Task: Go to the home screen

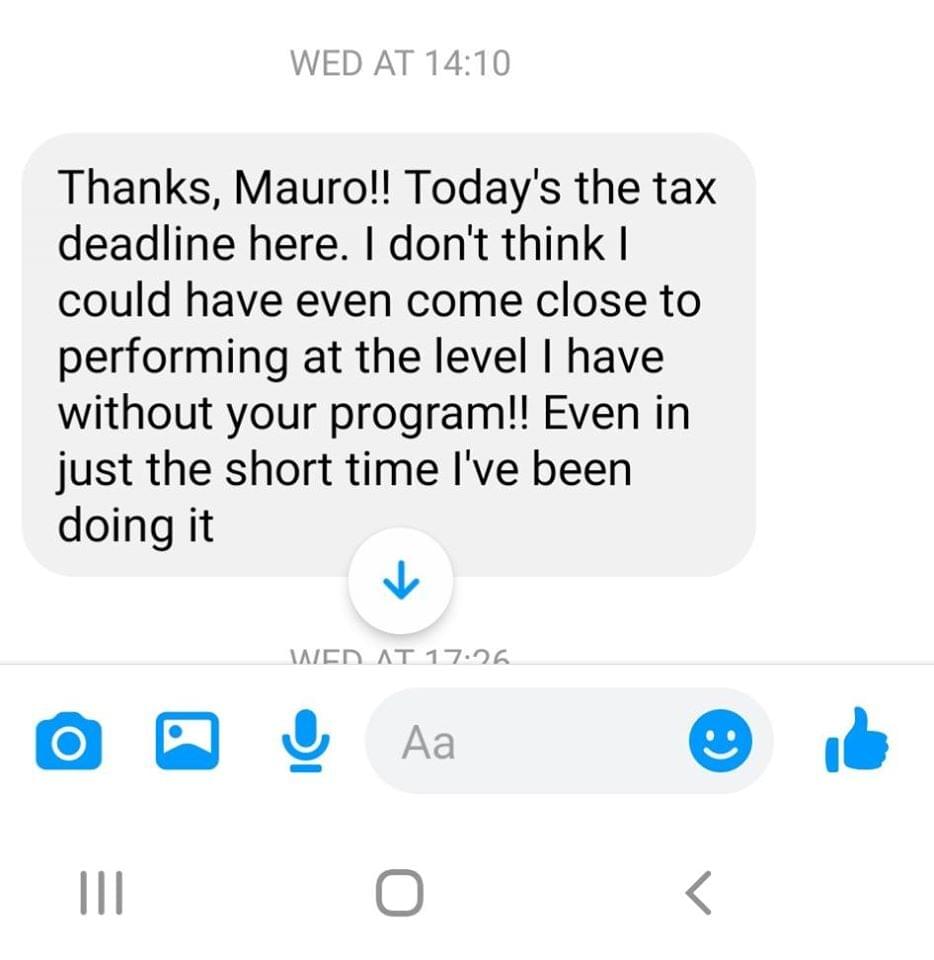Action: [399, 892]
